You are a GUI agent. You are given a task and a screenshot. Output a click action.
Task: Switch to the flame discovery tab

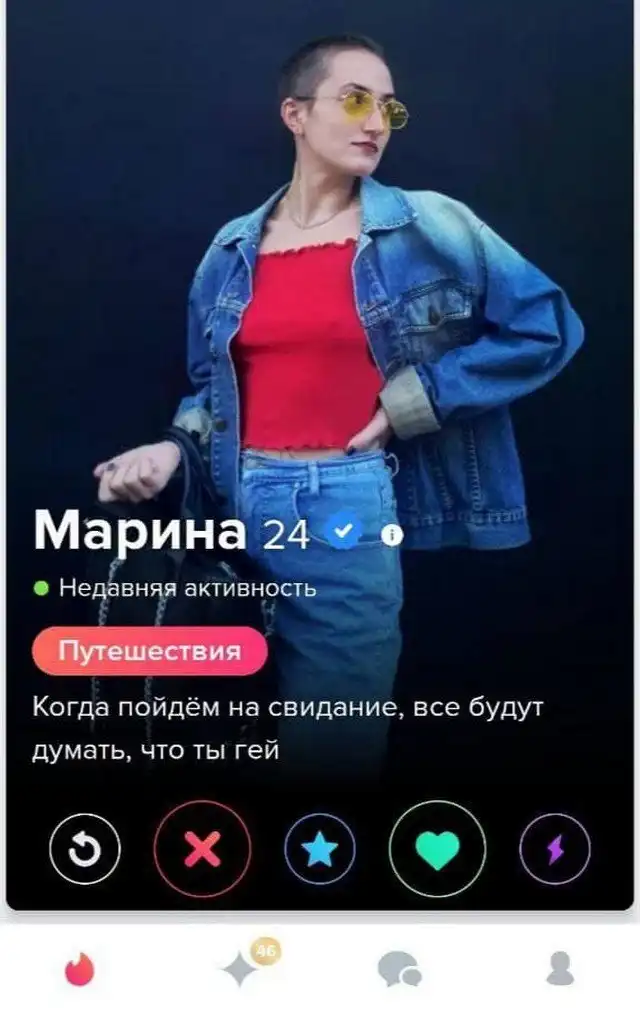(x=80, y=968)
